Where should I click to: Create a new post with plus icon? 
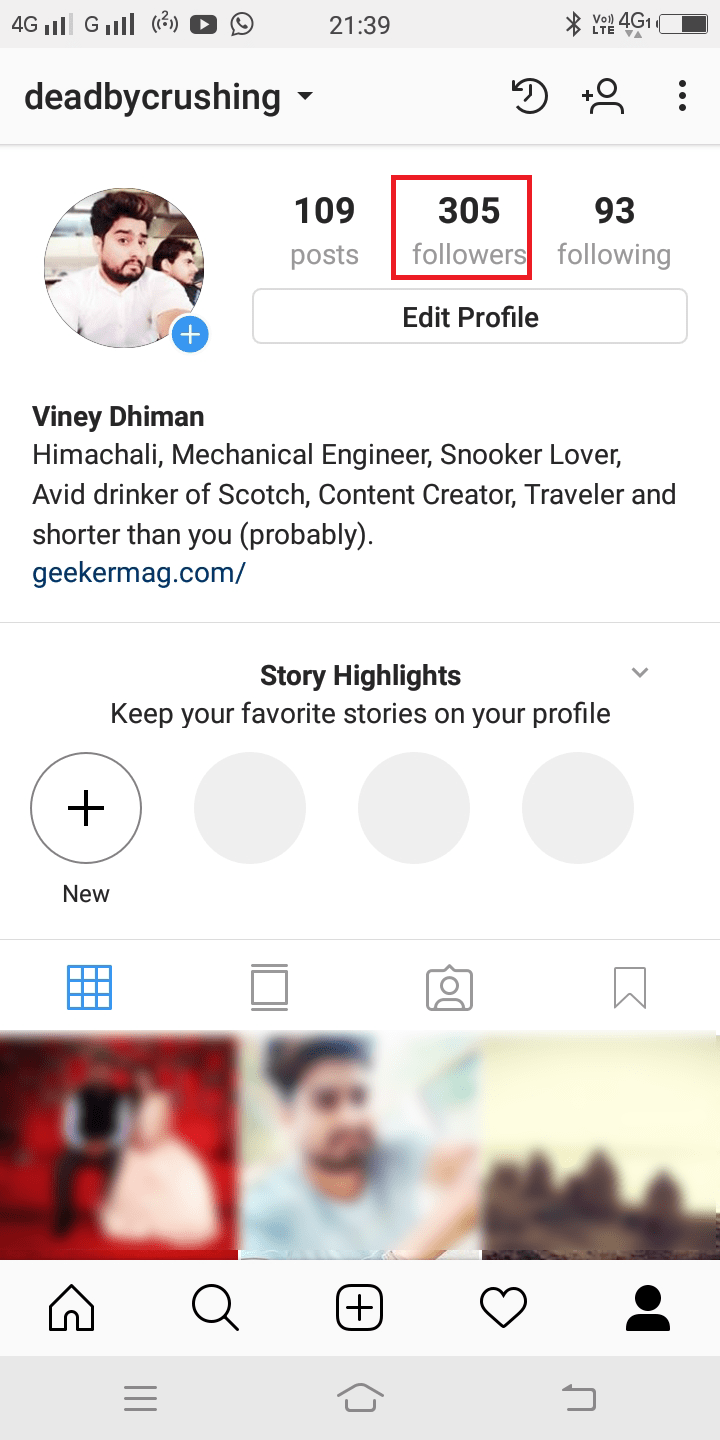pos(359,1307)
